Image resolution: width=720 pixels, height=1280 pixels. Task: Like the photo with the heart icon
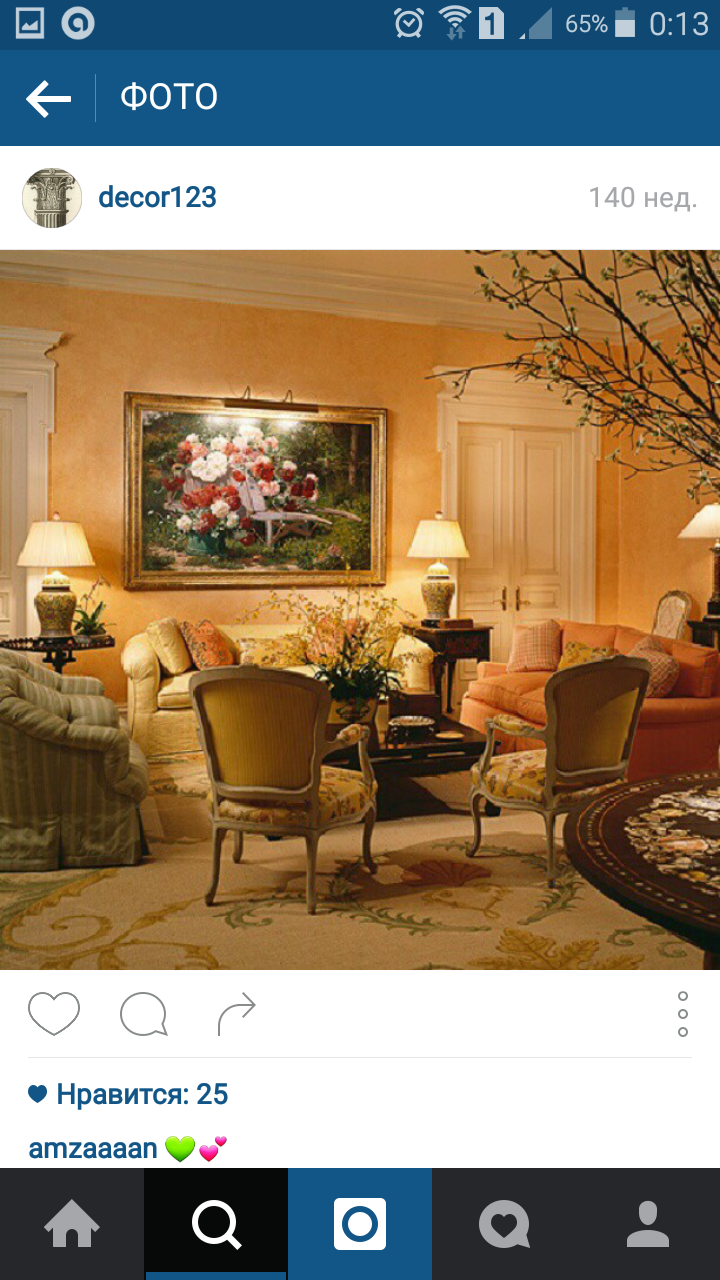54,1014
